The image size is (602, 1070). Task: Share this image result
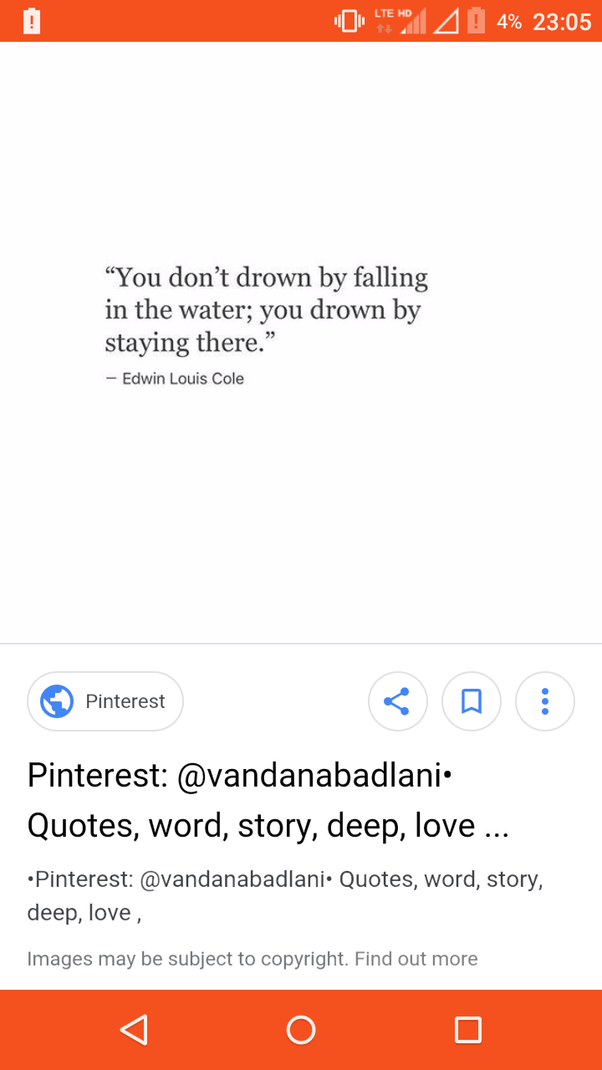pyautogui.click(x=398, y=701)
